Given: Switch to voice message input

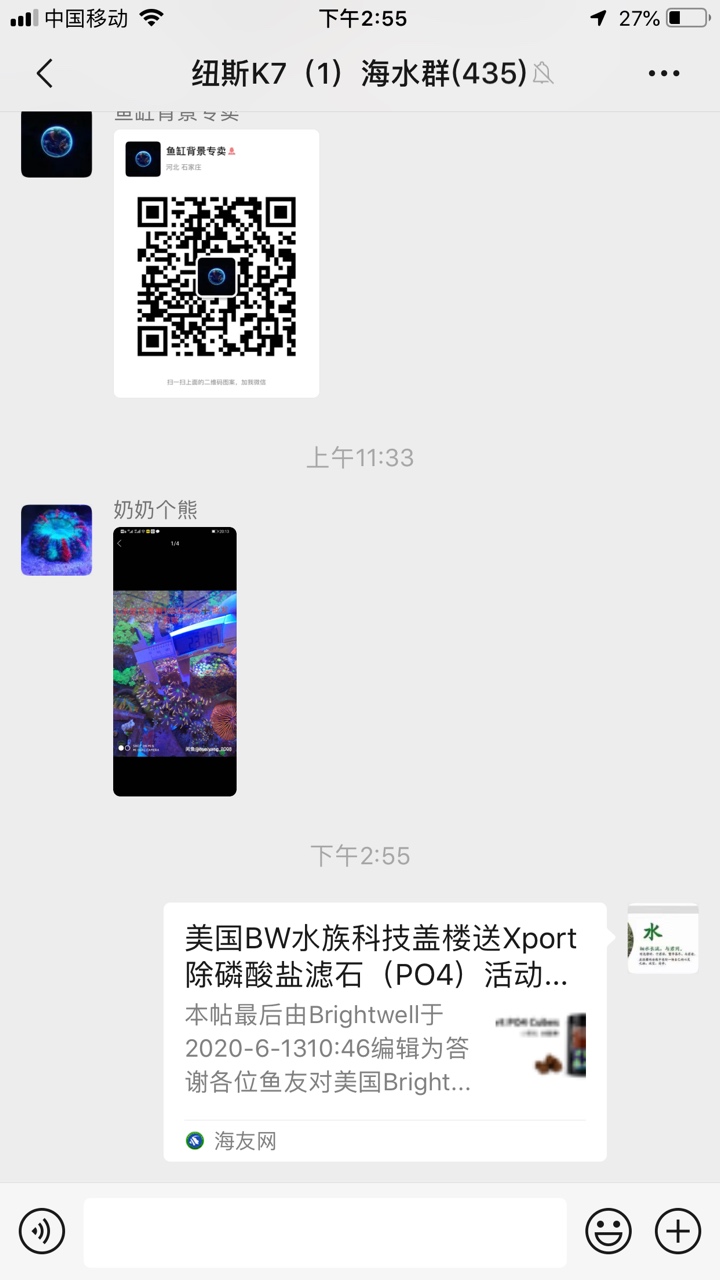Looking at the screenshot, I should 41,1230.
